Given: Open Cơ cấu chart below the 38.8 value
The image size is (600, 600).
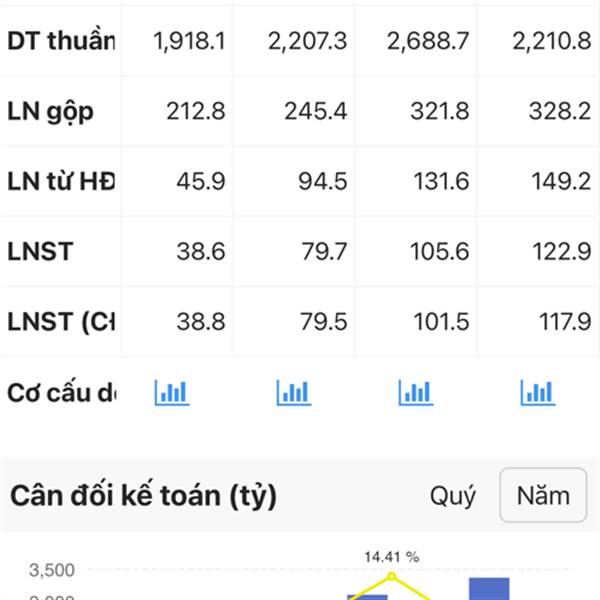Looking at the screenshot, I should [x=171, y=392].
